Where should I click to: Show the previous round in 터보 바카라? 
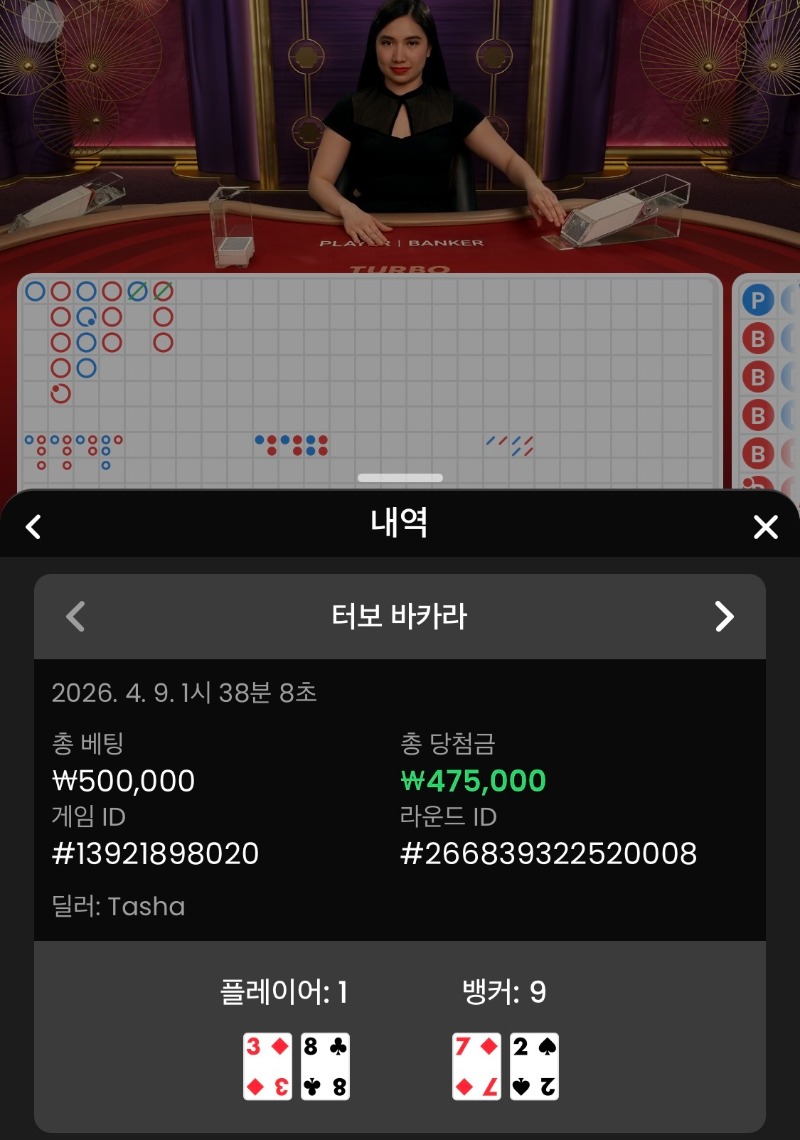tap(76, 617)
